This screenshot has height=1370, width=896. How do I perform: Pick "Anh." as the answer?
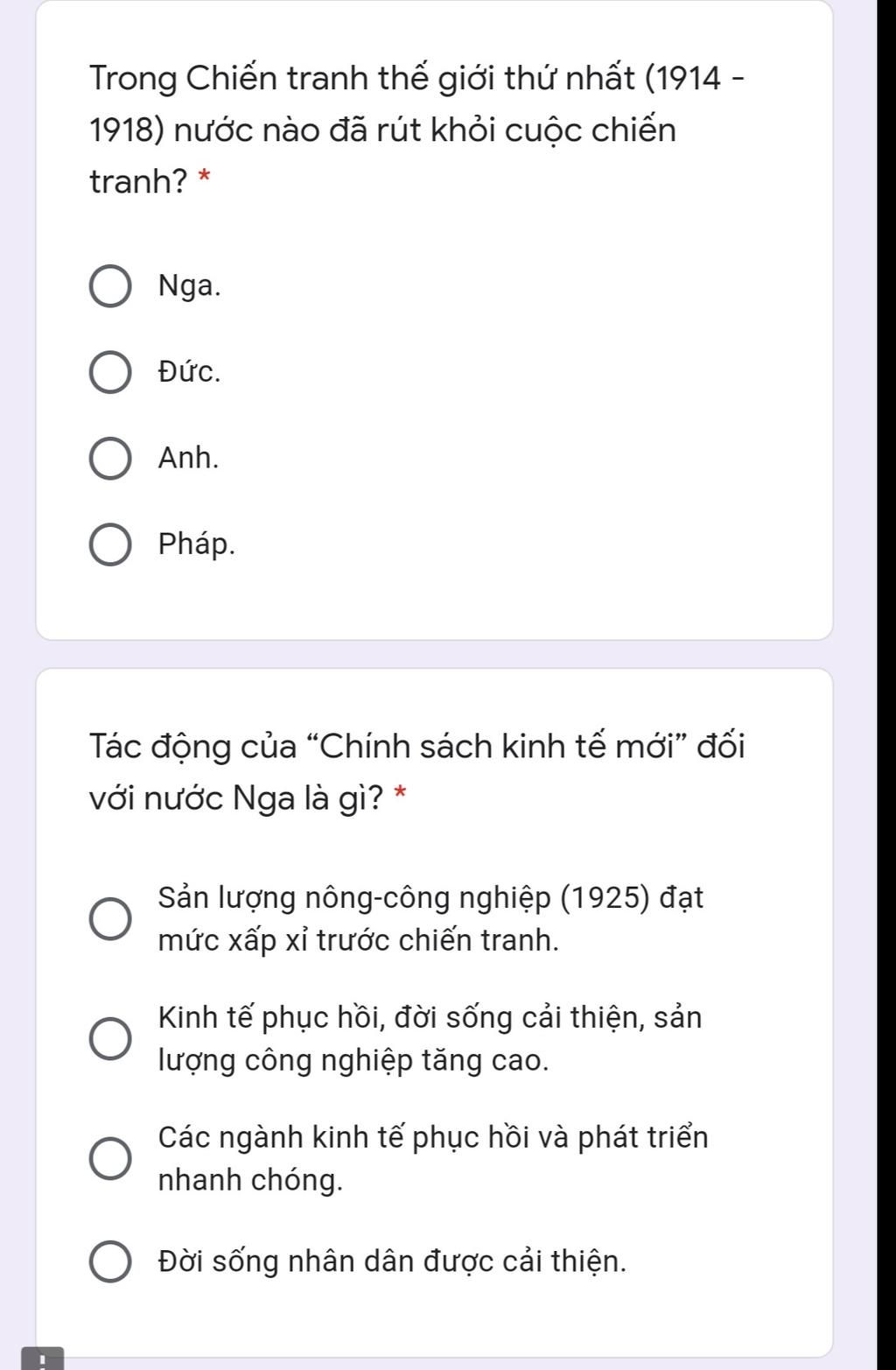click(x=111, y=459)
